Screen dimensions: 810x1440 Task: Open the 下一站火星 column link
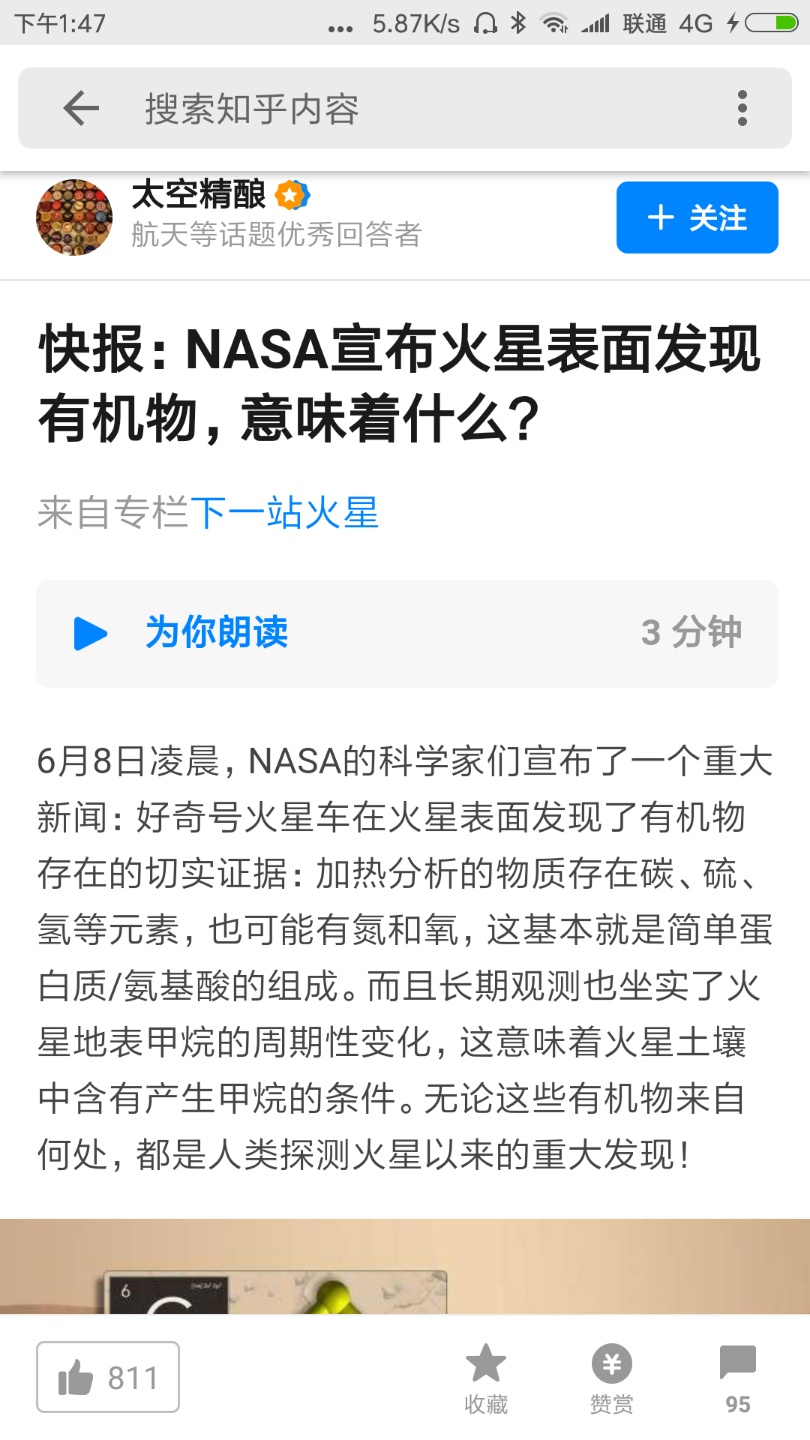tap(285, 513)
